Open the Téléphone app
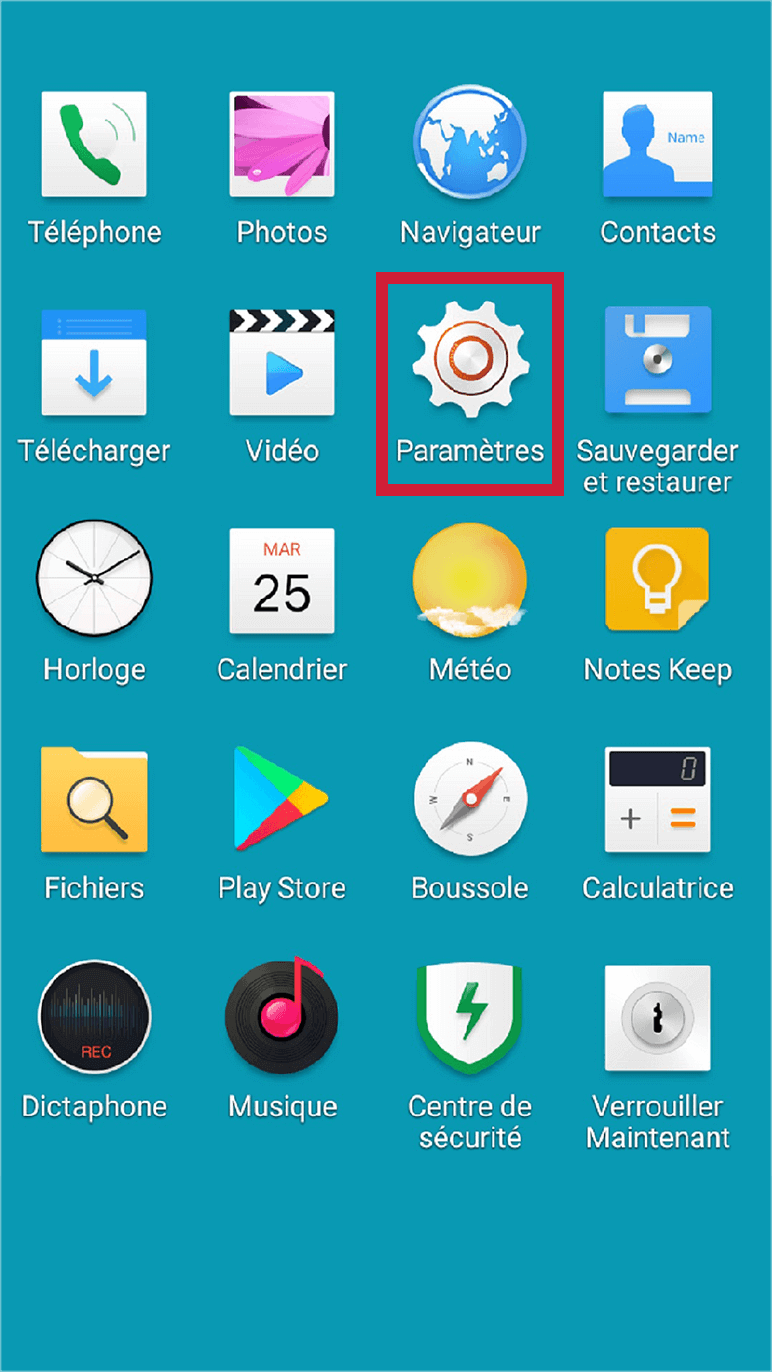The width and height of the screenshot is (772, 1372). [x=94, y=145]
